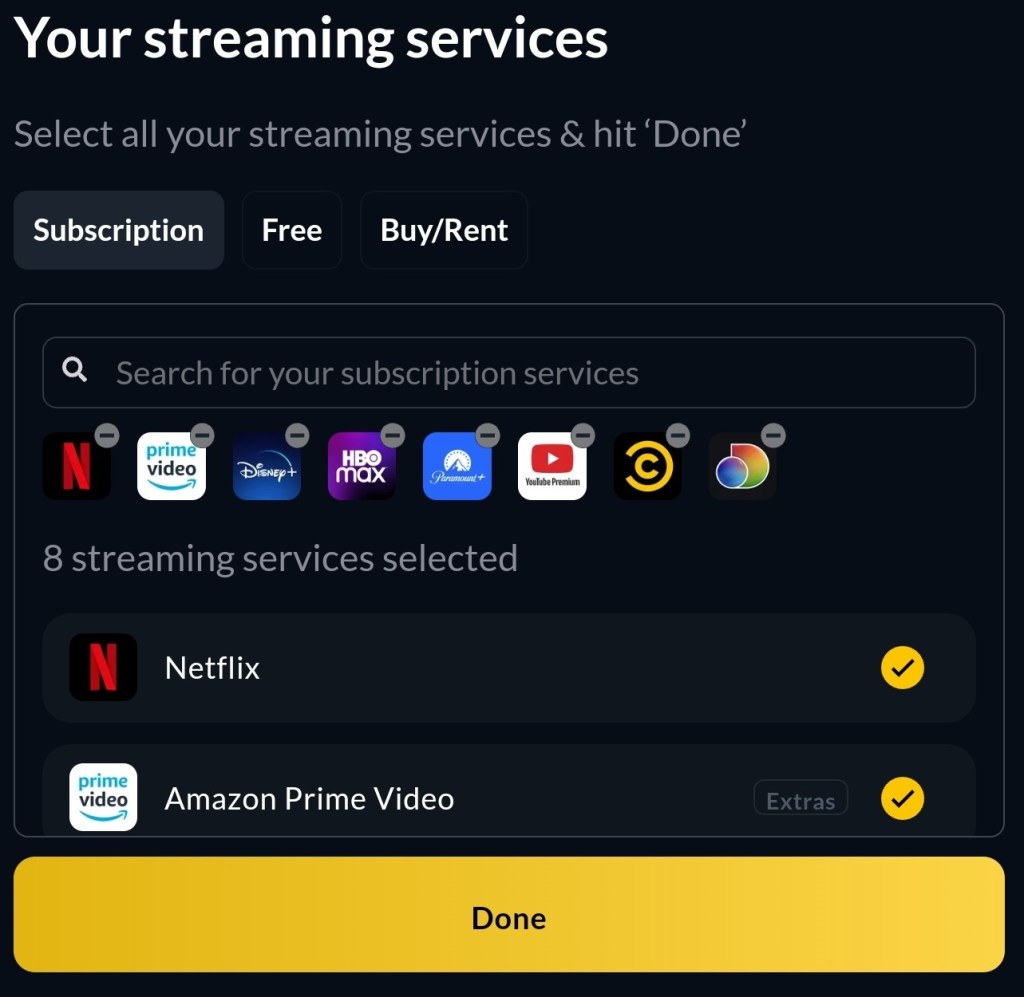Remove Comedy Central from selected services
This screenshot has height=997, width=1024.
pos(678,435)
